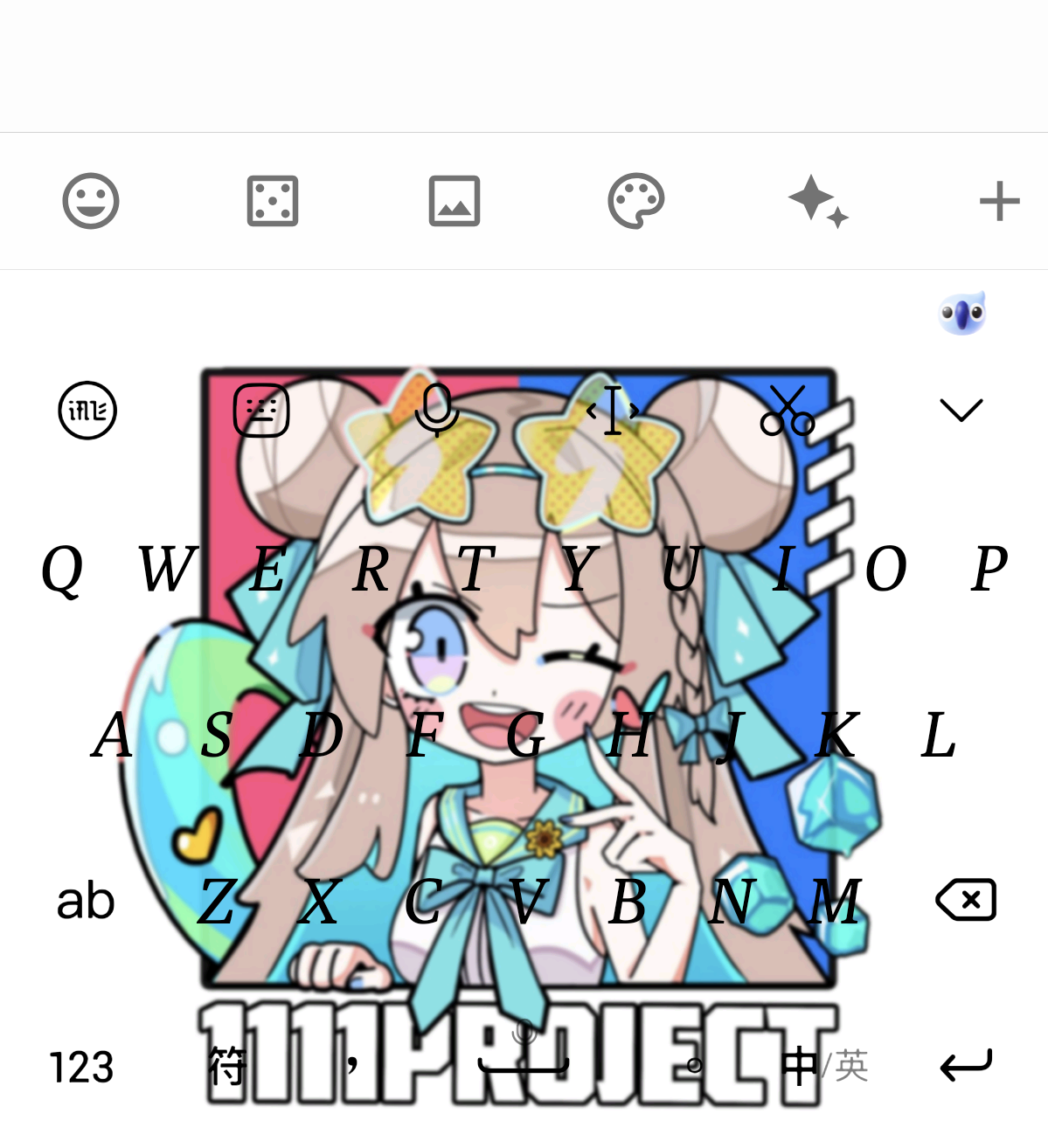Viewport: 1048px width, 1148px height.
Task: Collapse the keyboard with the down chevron
Action: pyautogui.click(x=961, y=410)
